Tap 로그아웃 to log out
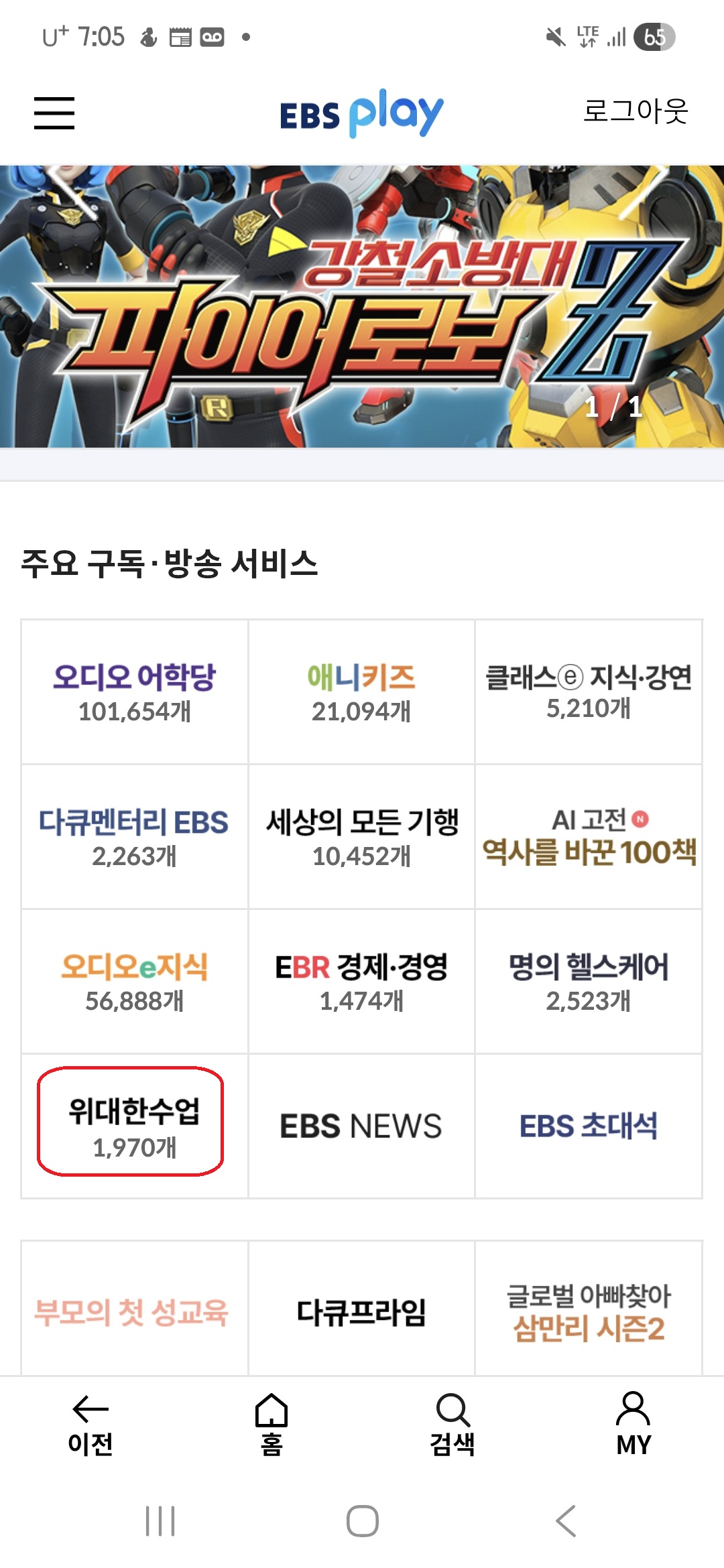Viewport: 724px width, 1568px height. [635, 111]
